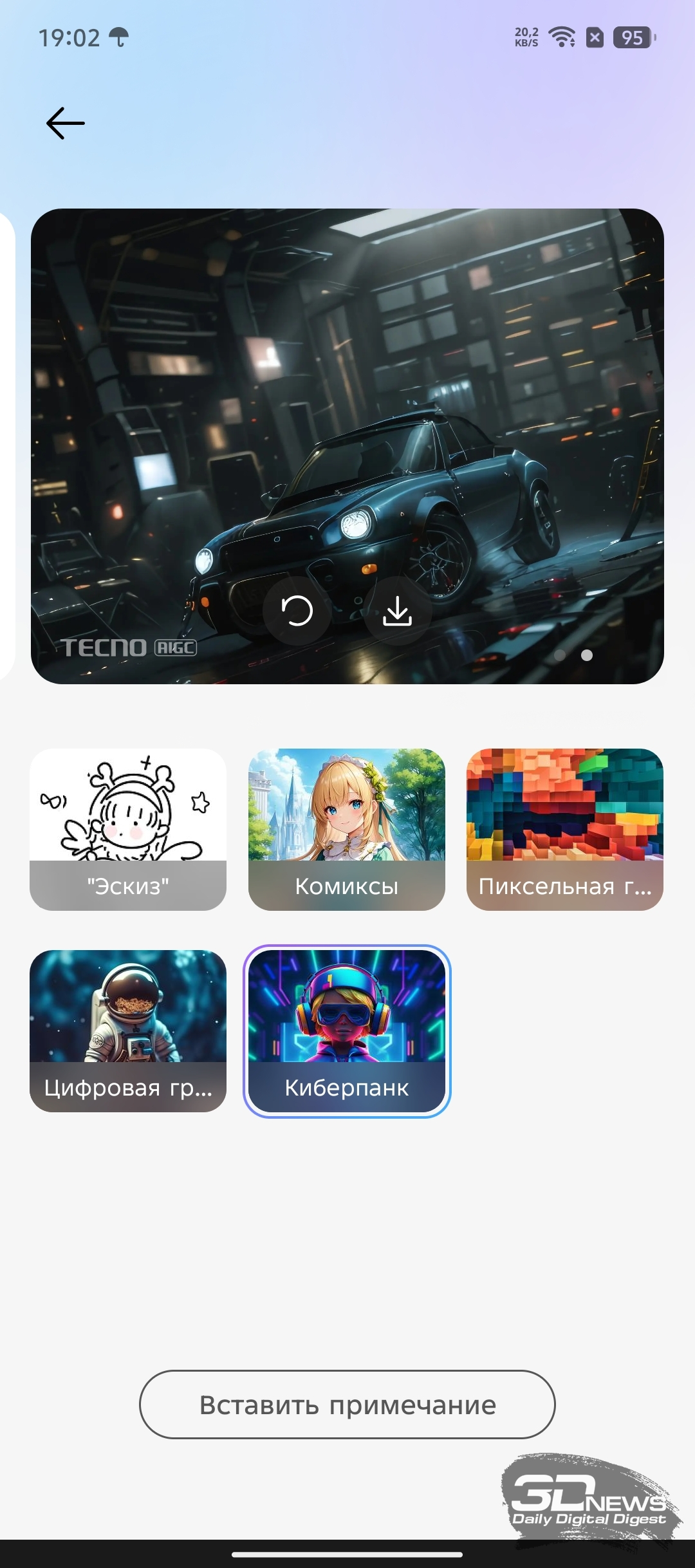Tap the Киберпанк style card
The image size is (695, 1568).
[347, 1031]
